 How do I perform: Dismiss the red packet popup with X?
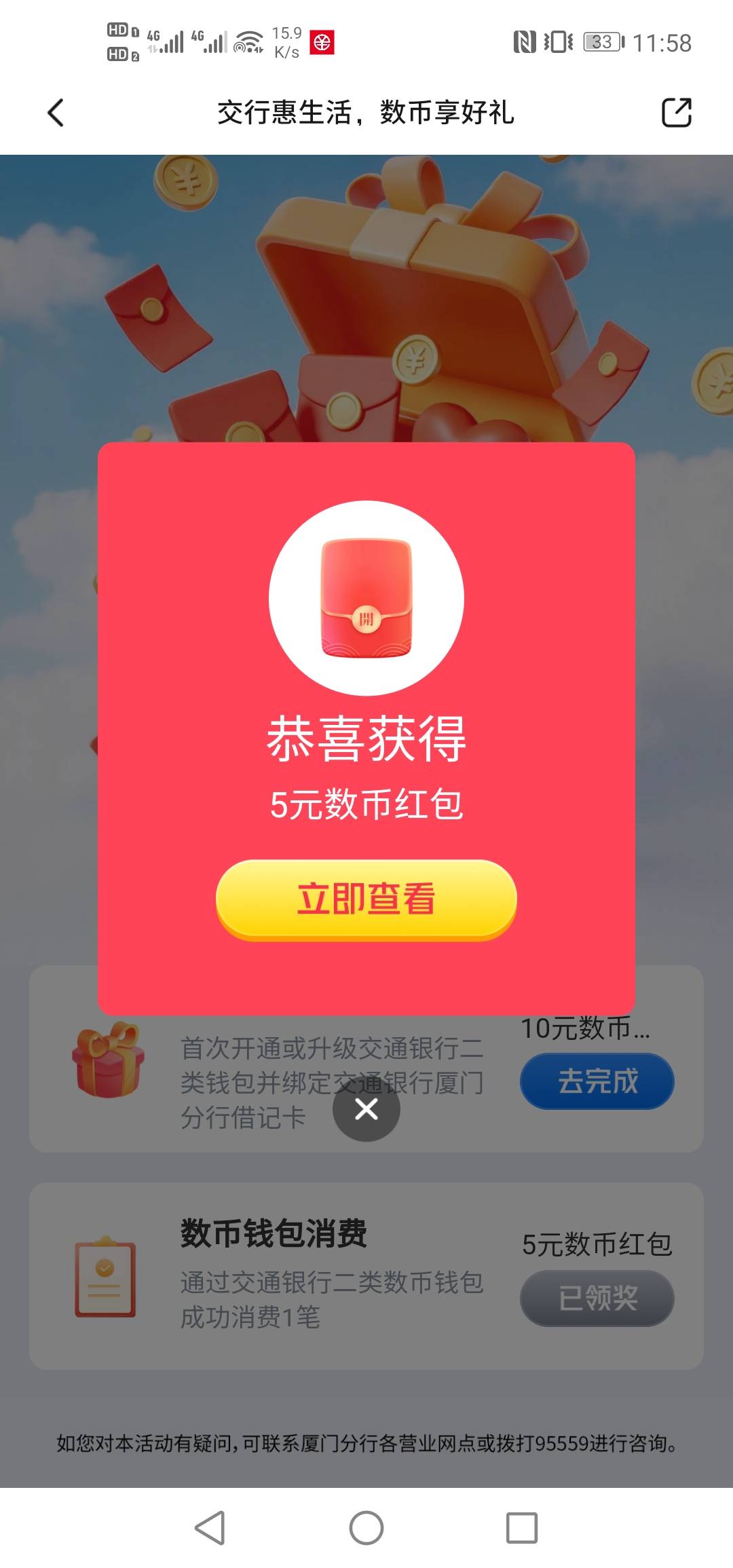366,1109
